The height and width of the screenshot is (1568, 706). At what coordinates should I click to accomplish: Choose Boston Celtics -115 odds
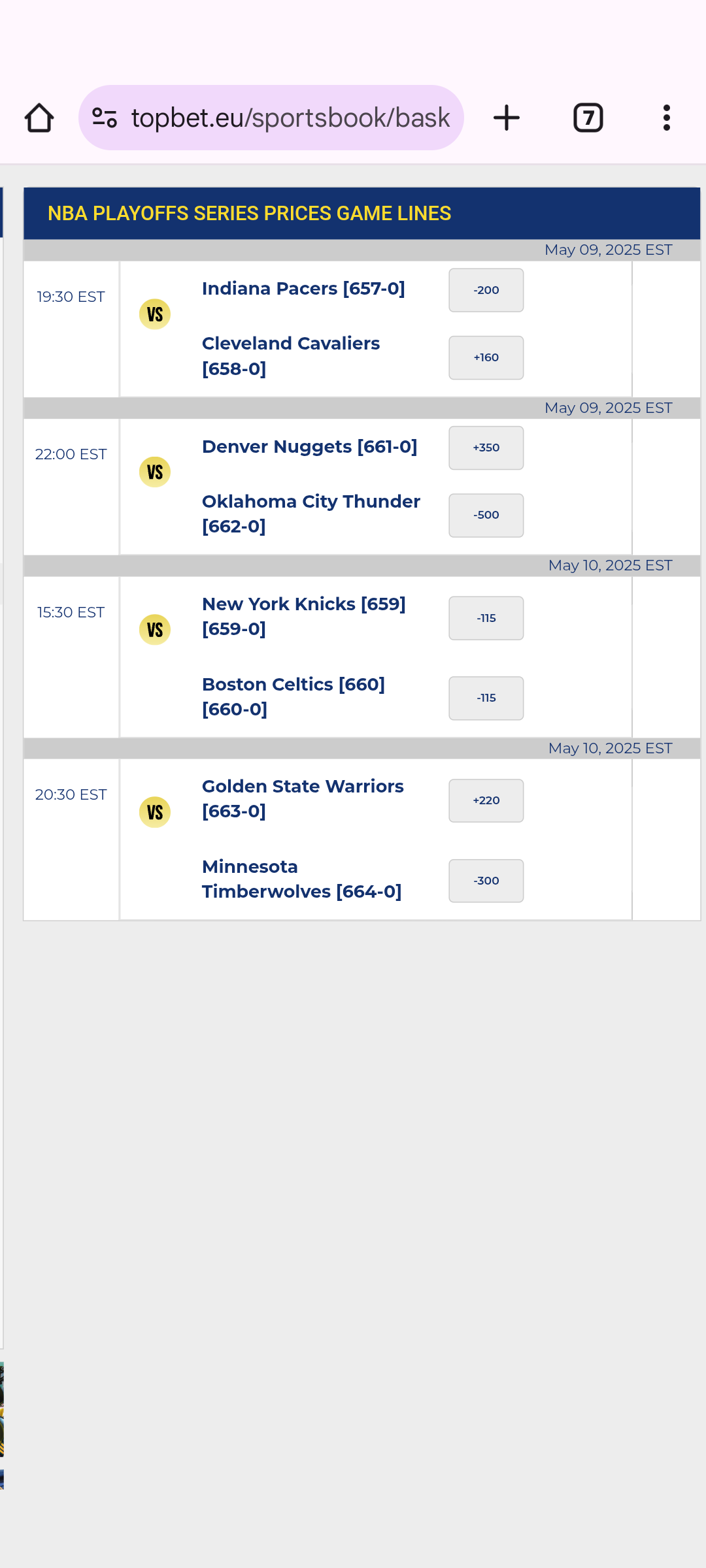(486, 698)
